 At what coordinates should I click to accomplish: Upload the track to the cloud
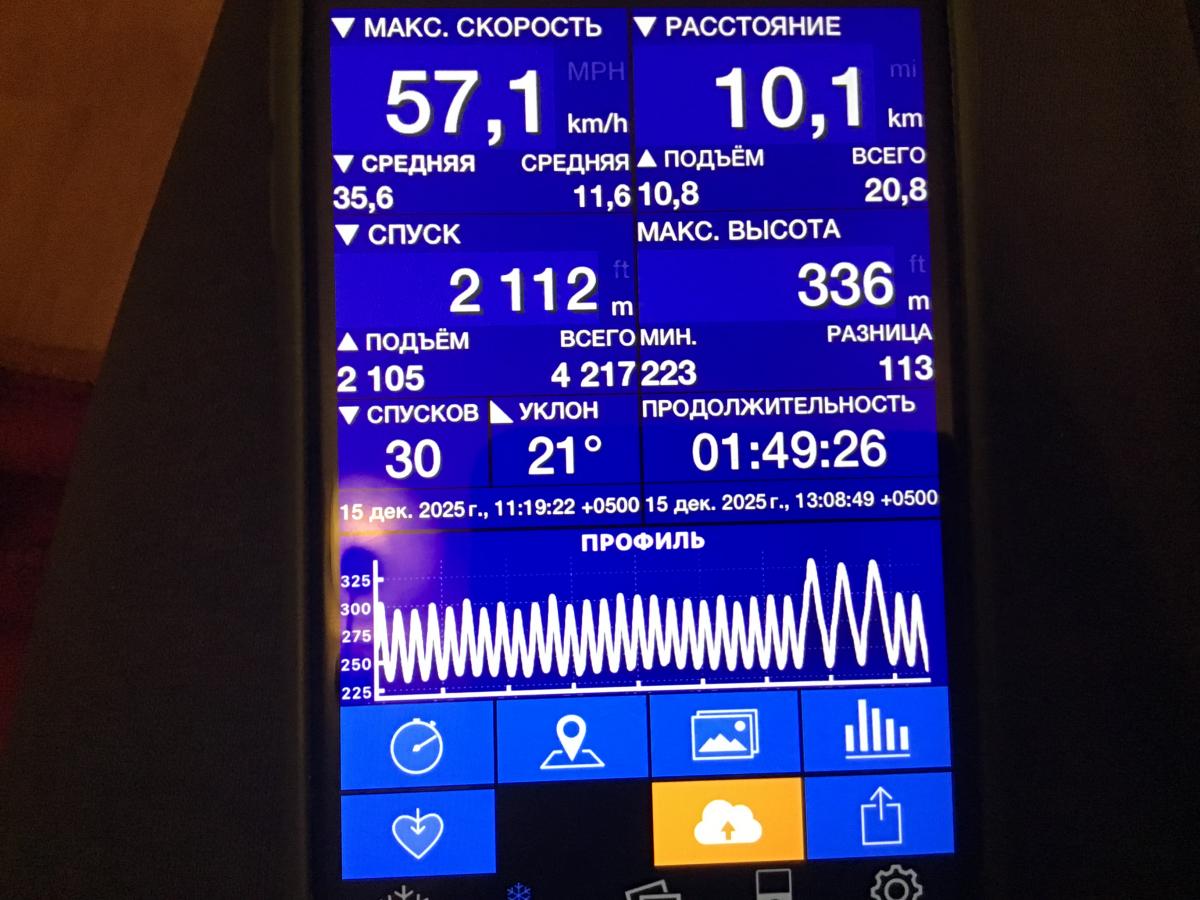pyautogui.click(x=727, y=822)
